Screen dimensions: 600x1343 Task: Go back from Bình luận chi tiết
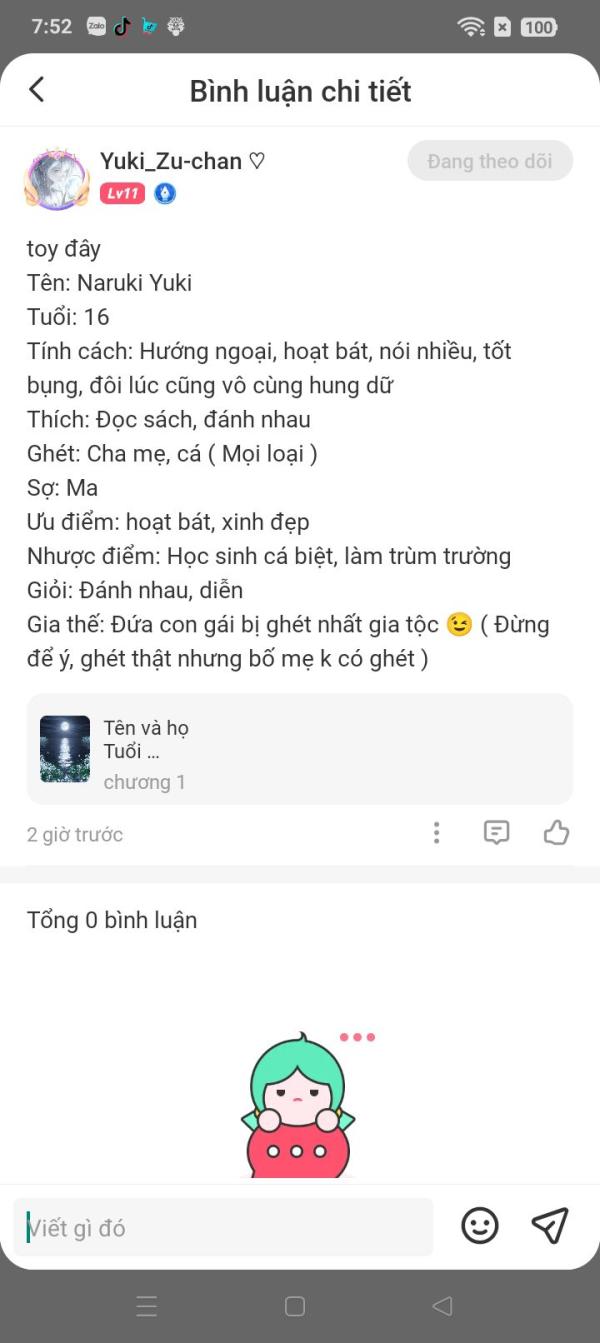point(37,90)
